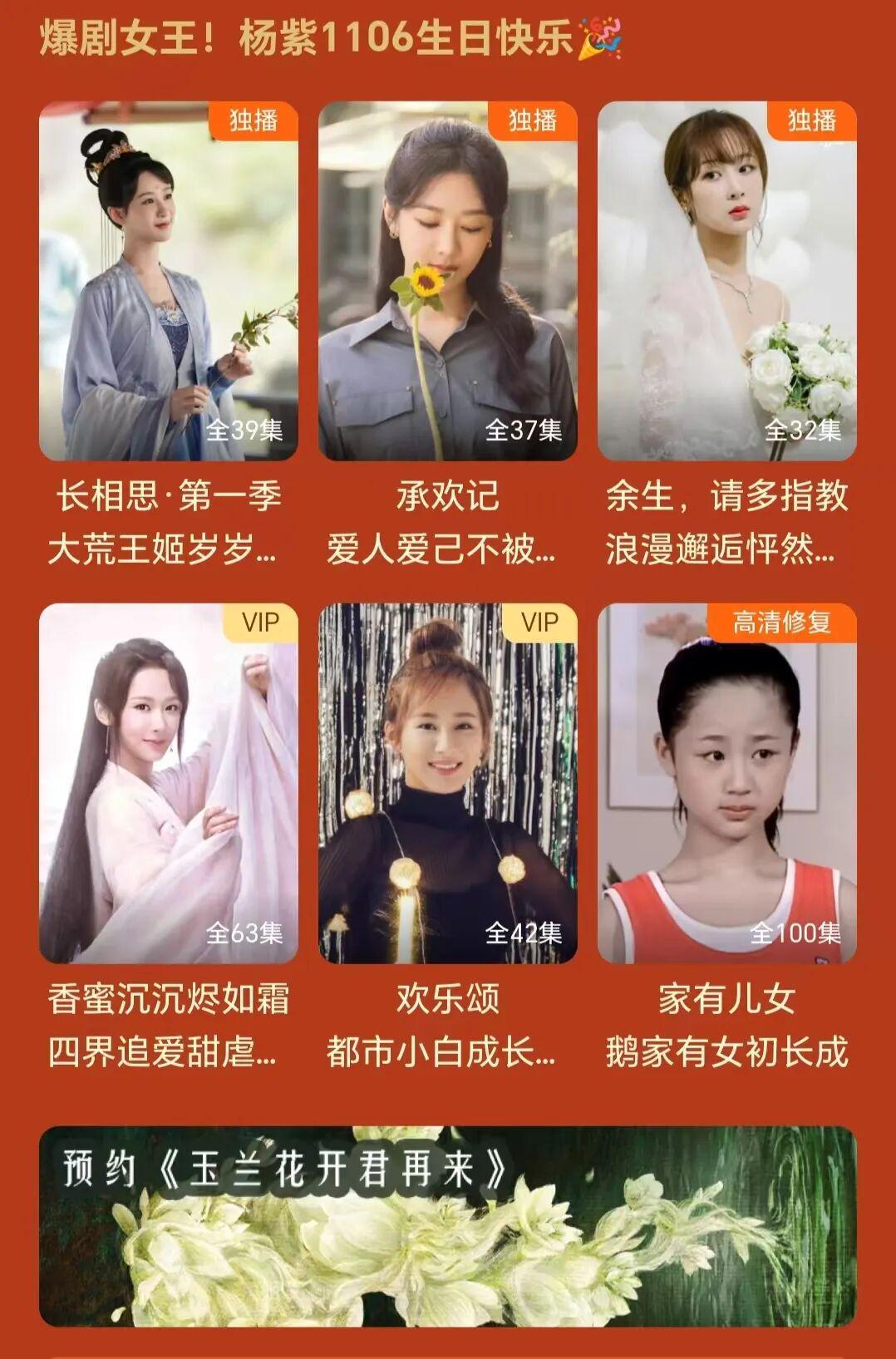Watch 香蜜沉沉烬如霜
Screen dimensions: 896x1359
(168, 783)
